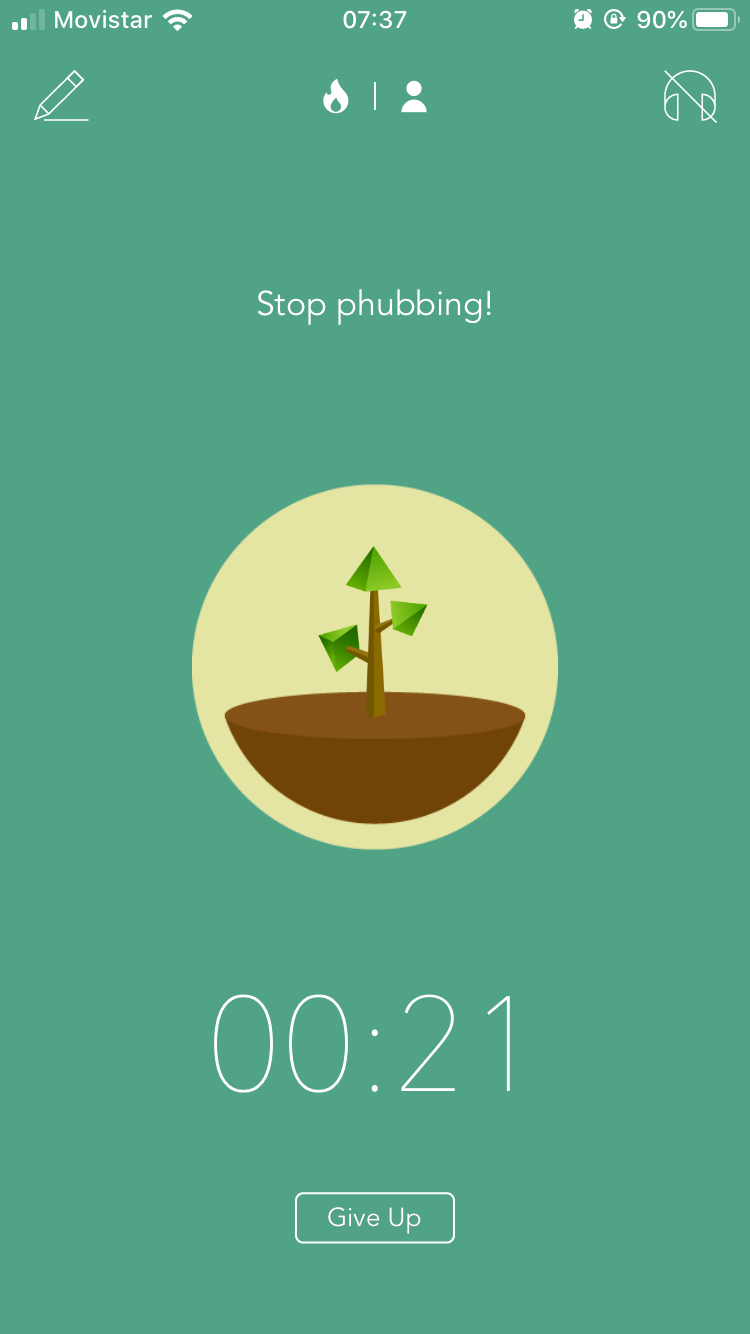Screen dimensions: 750x1334
Task: Select the flame deep focus mode
Action: coord(336,97)
